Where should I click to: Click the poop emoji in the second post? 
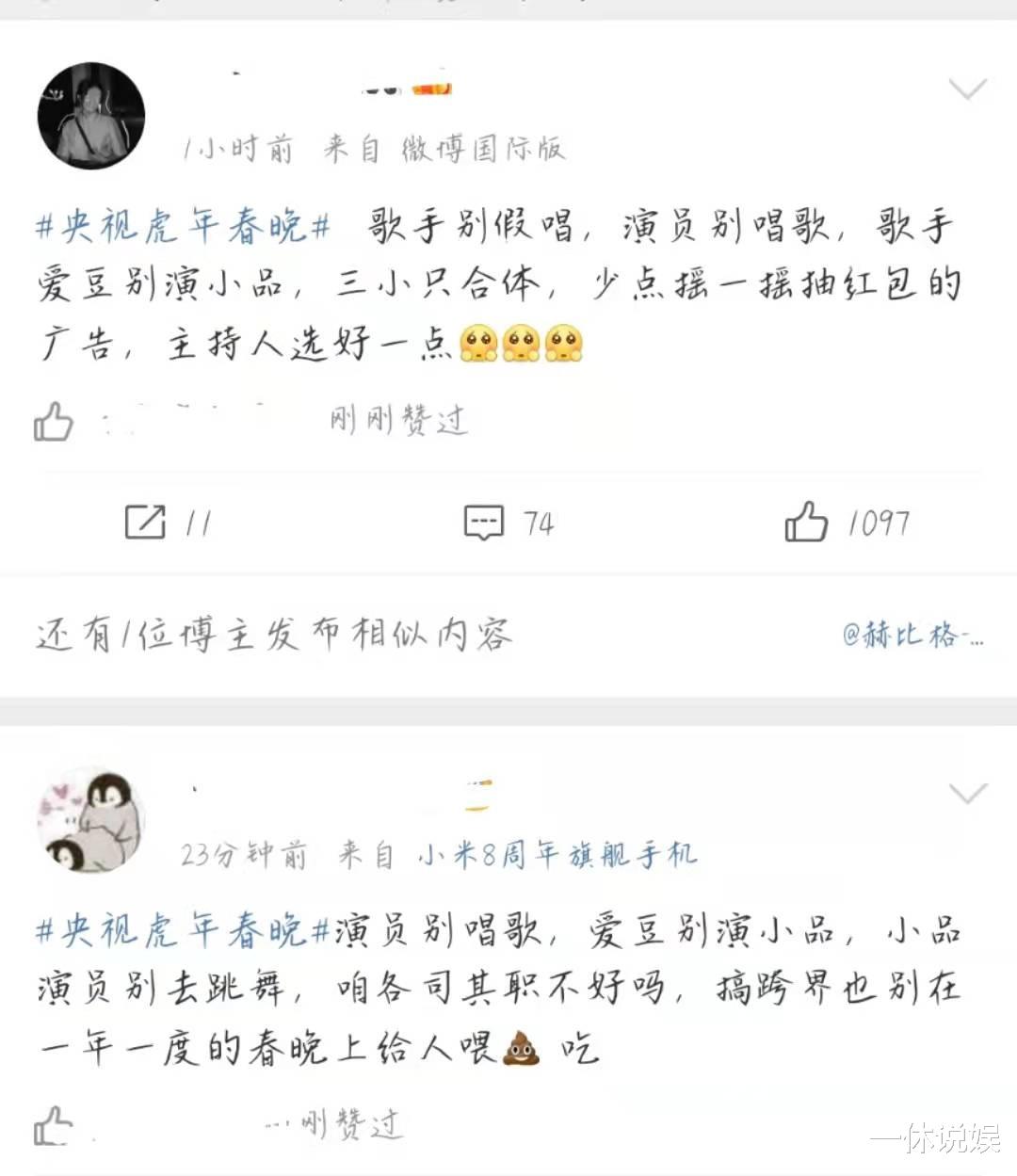click(x=521, y=1048)
